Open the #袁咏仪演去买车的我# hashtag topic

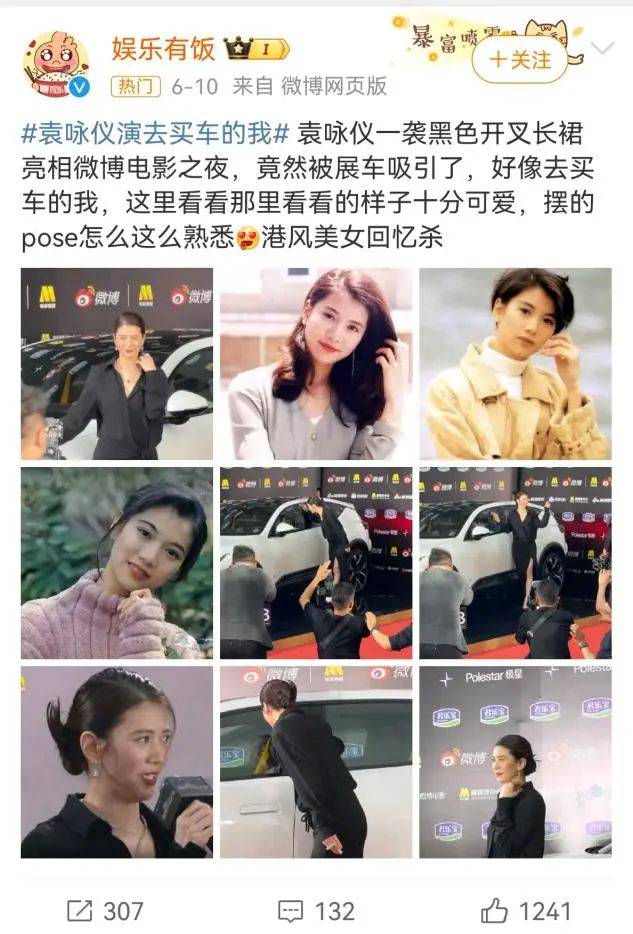coord(155,135)
